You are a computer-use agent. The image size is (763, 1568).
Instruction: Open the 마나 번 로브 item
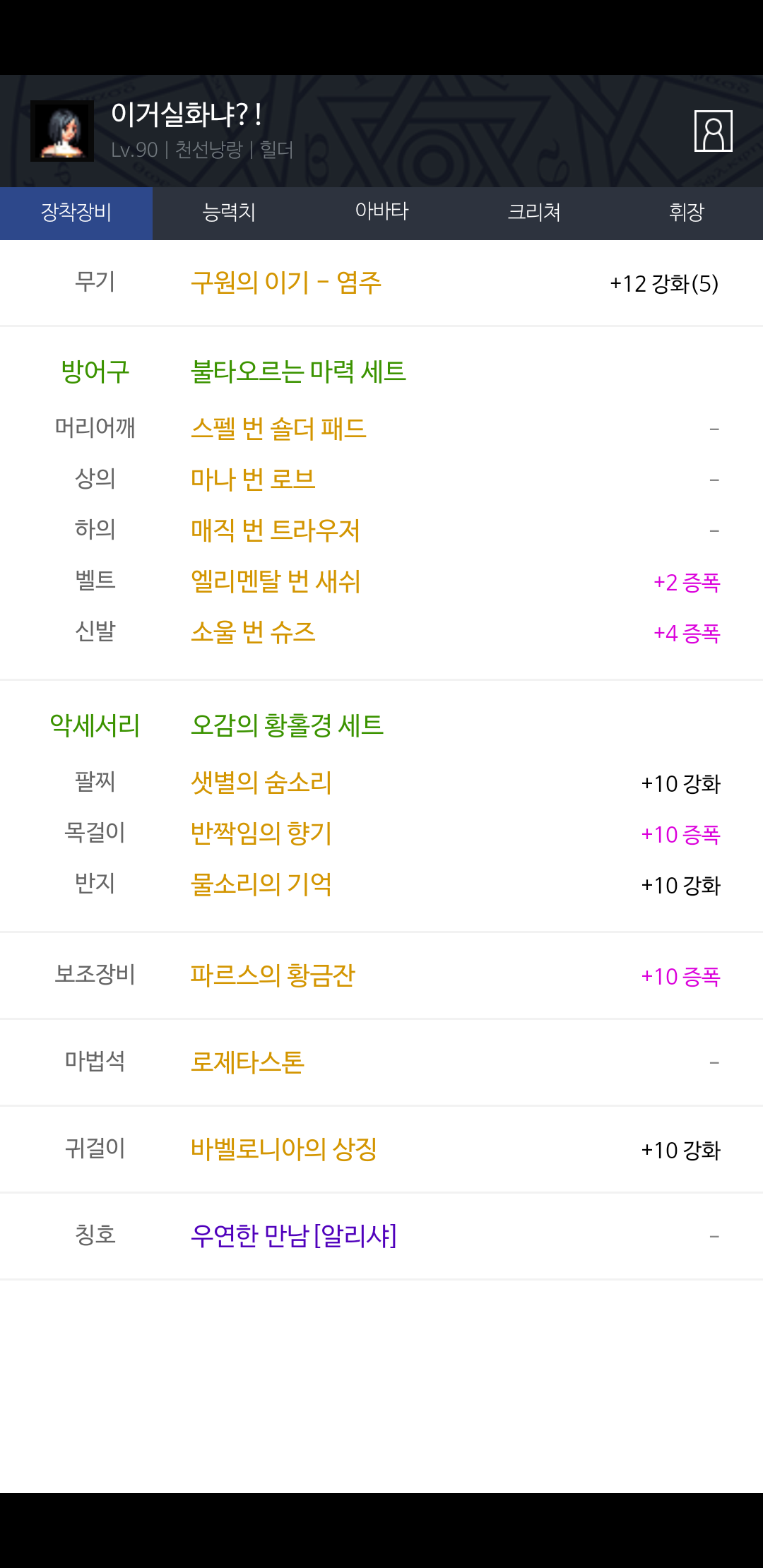[253, 480]
